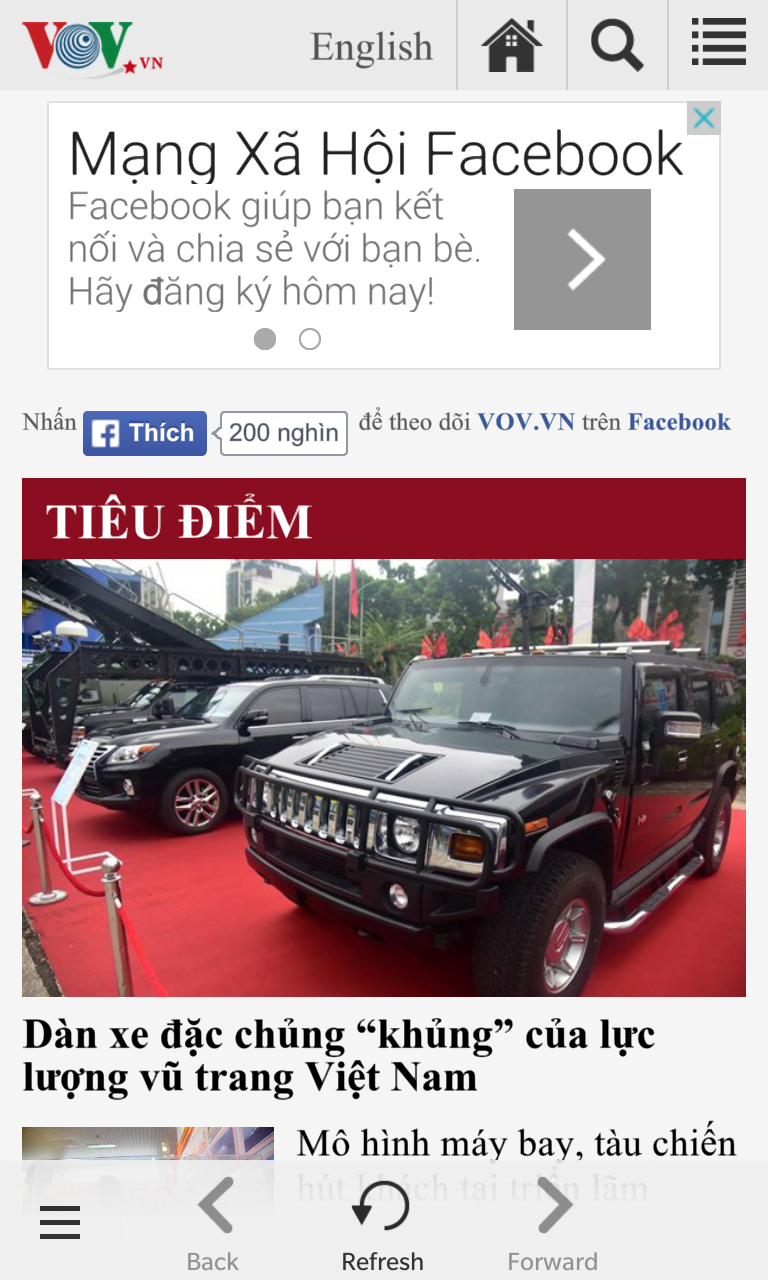Select the second ad page indicator dot
Viewport: 768px width, 1280px height.
(310, 340)
